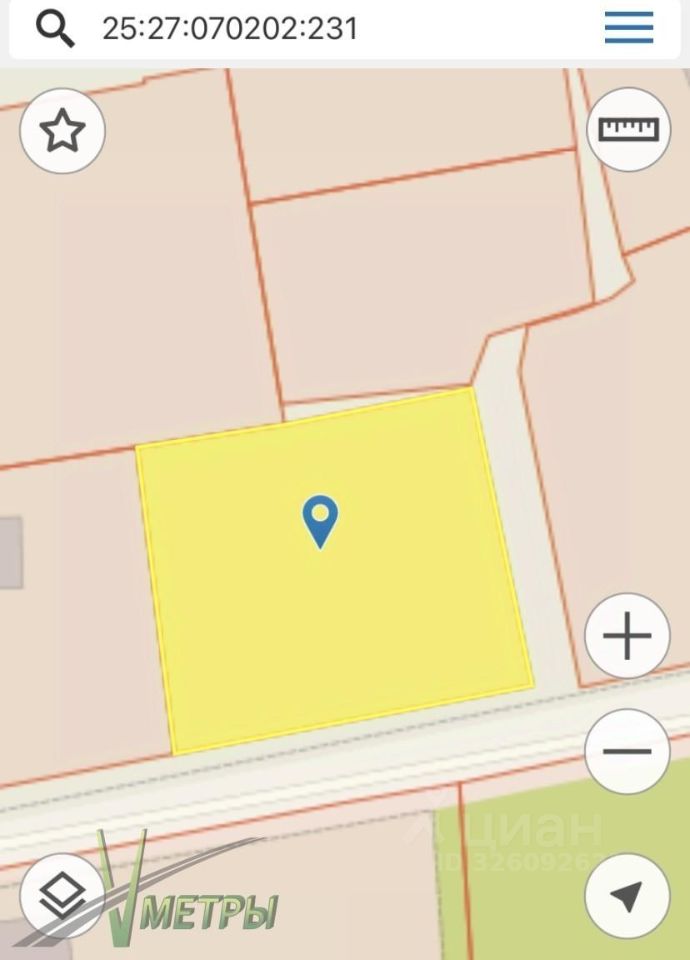Zoom in on the map
The image size is (690, 960).
tap(627, 636)
